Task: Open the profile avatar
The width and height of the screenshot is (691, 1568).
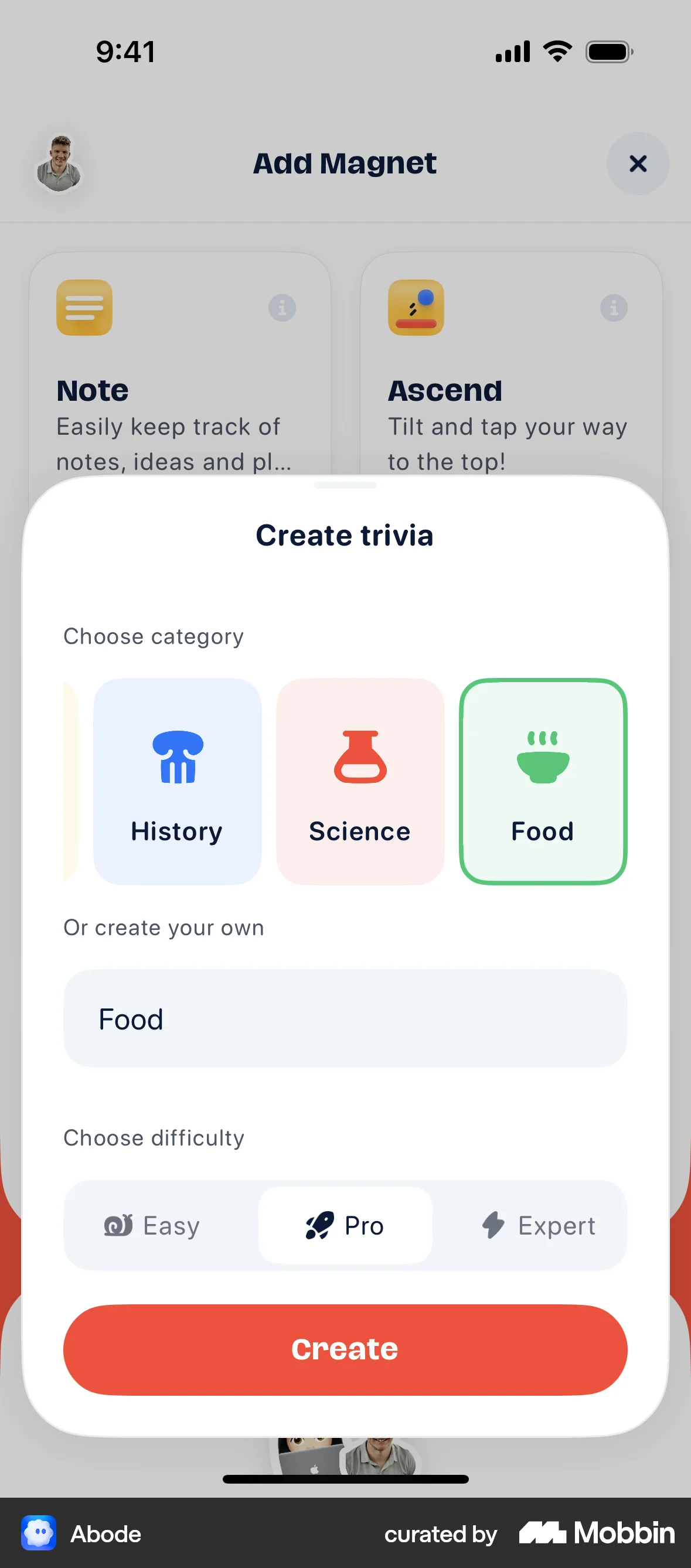Action: coord(59,163)
